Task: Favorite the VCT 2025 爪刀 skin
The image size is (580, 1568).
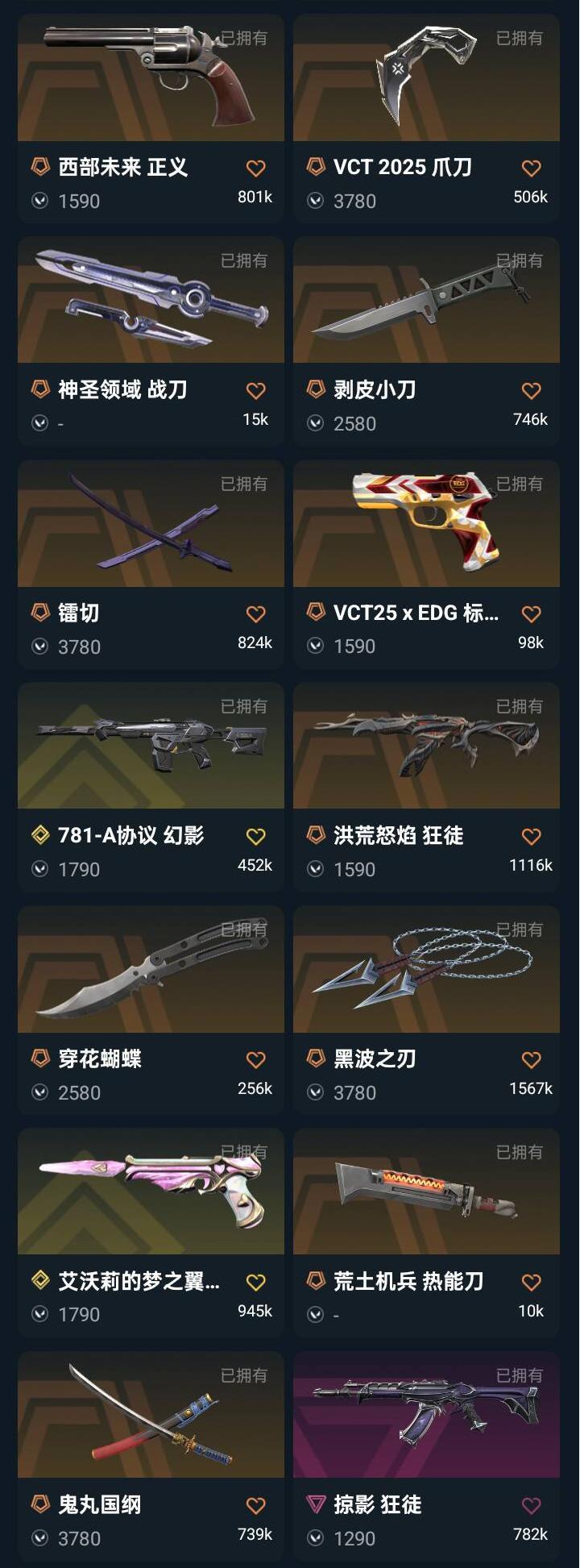Action: (x=531, y=168)
